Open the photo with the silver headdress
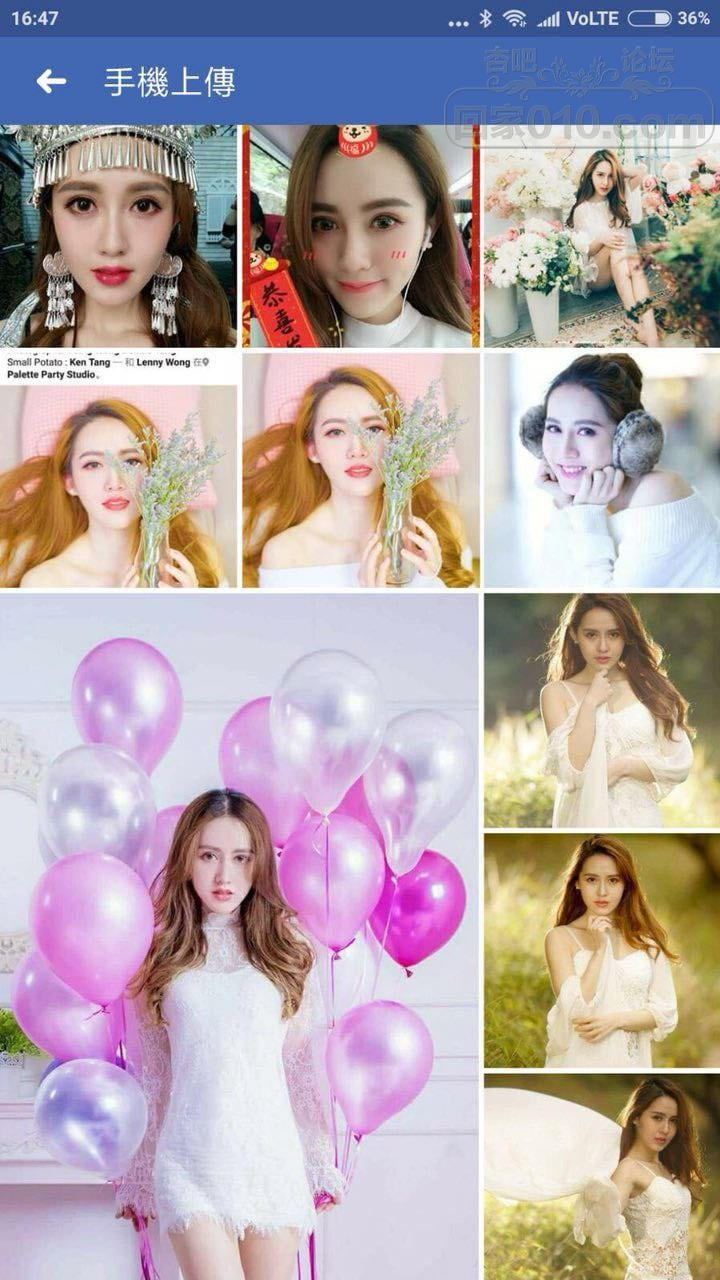 [x=118, y=236]
